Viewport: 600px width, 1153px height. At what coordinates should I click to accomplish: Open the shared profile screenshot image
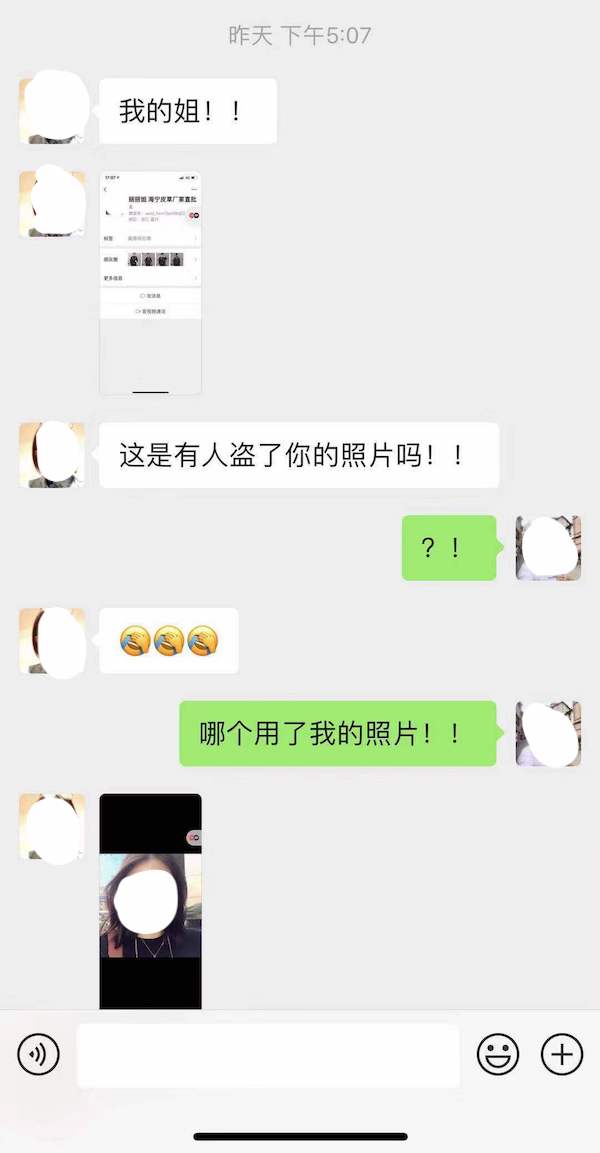click(151, 283)
